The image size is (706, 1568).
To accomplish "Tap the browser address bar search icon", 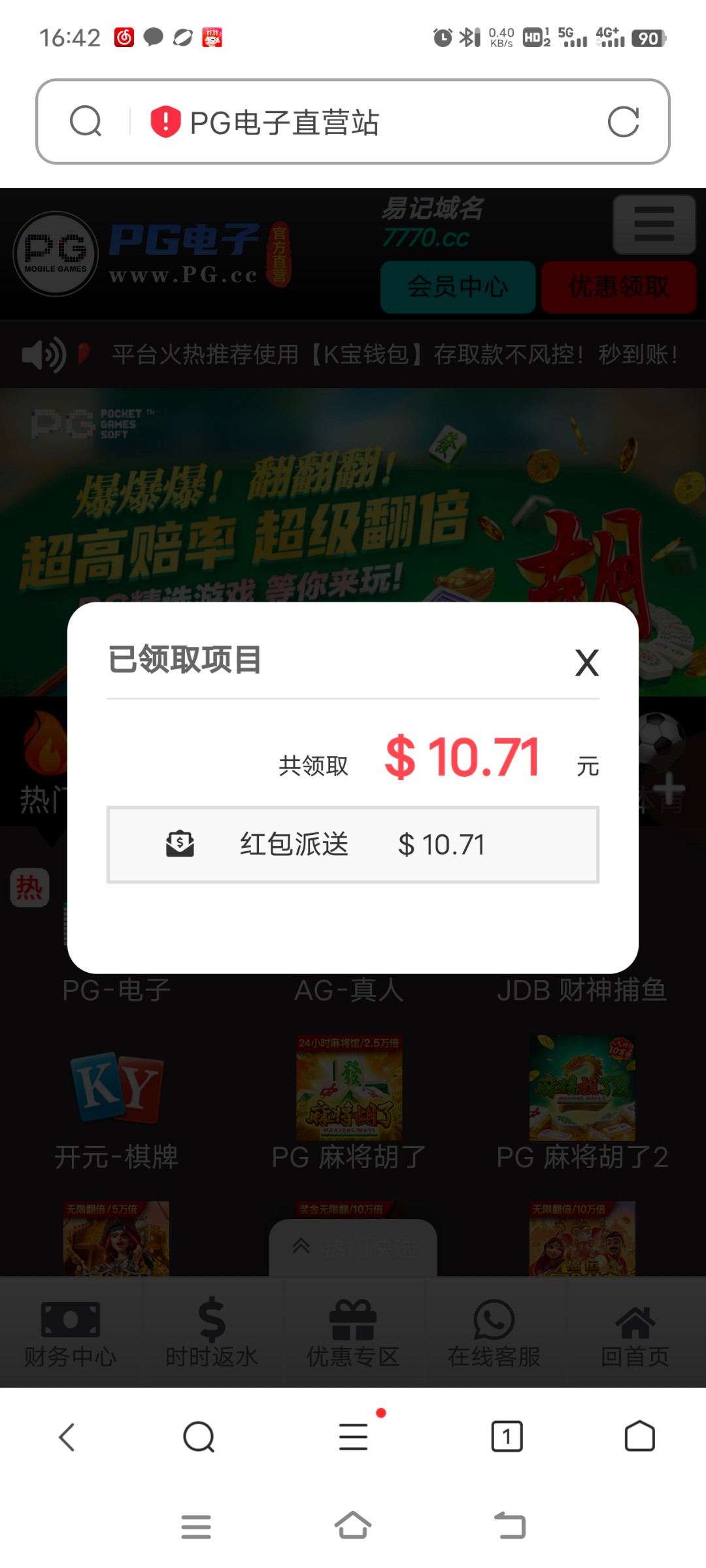I will click(x=86, y=122).
